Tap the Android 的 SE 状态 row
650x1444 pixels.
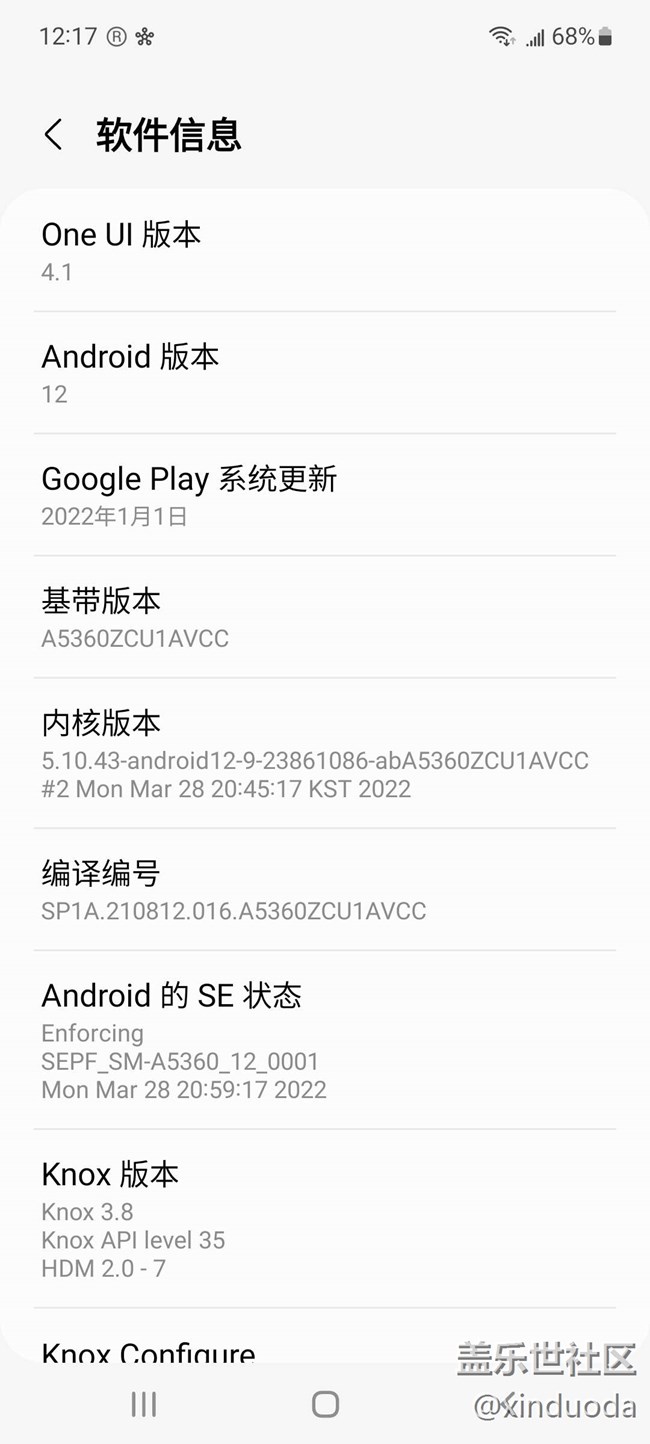pyautogui.click(x=324, y=1040)
